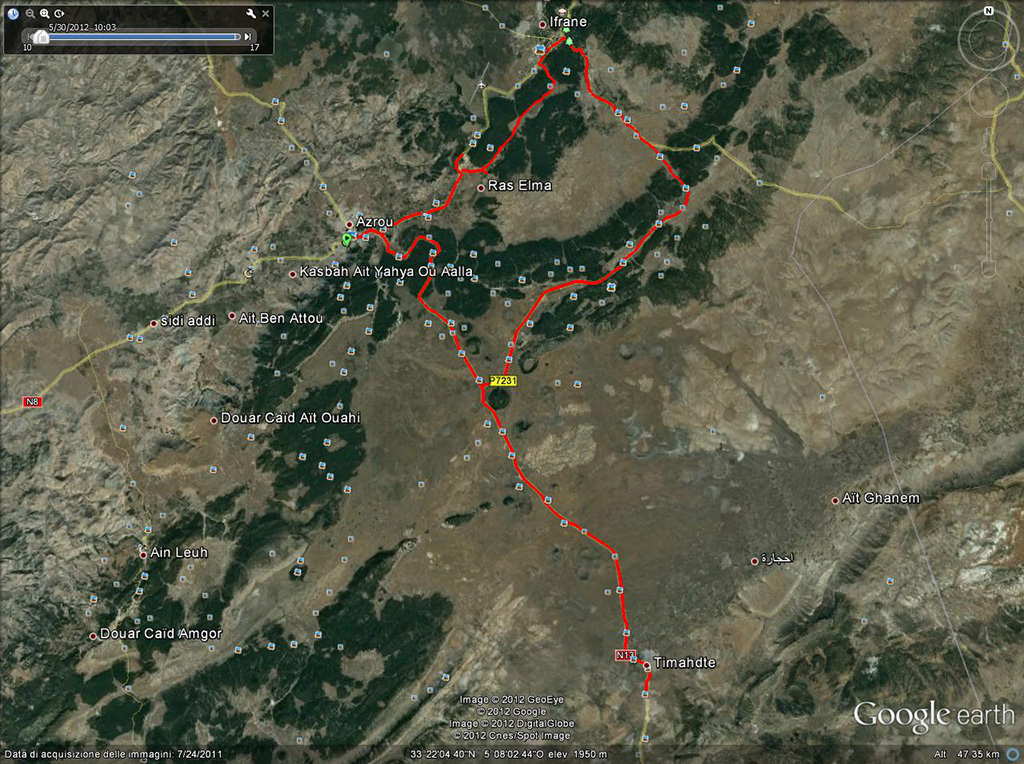This screenshot has height=764, width=1024.
Task: Close the time slider panel
Action: (x=265, y=13)
